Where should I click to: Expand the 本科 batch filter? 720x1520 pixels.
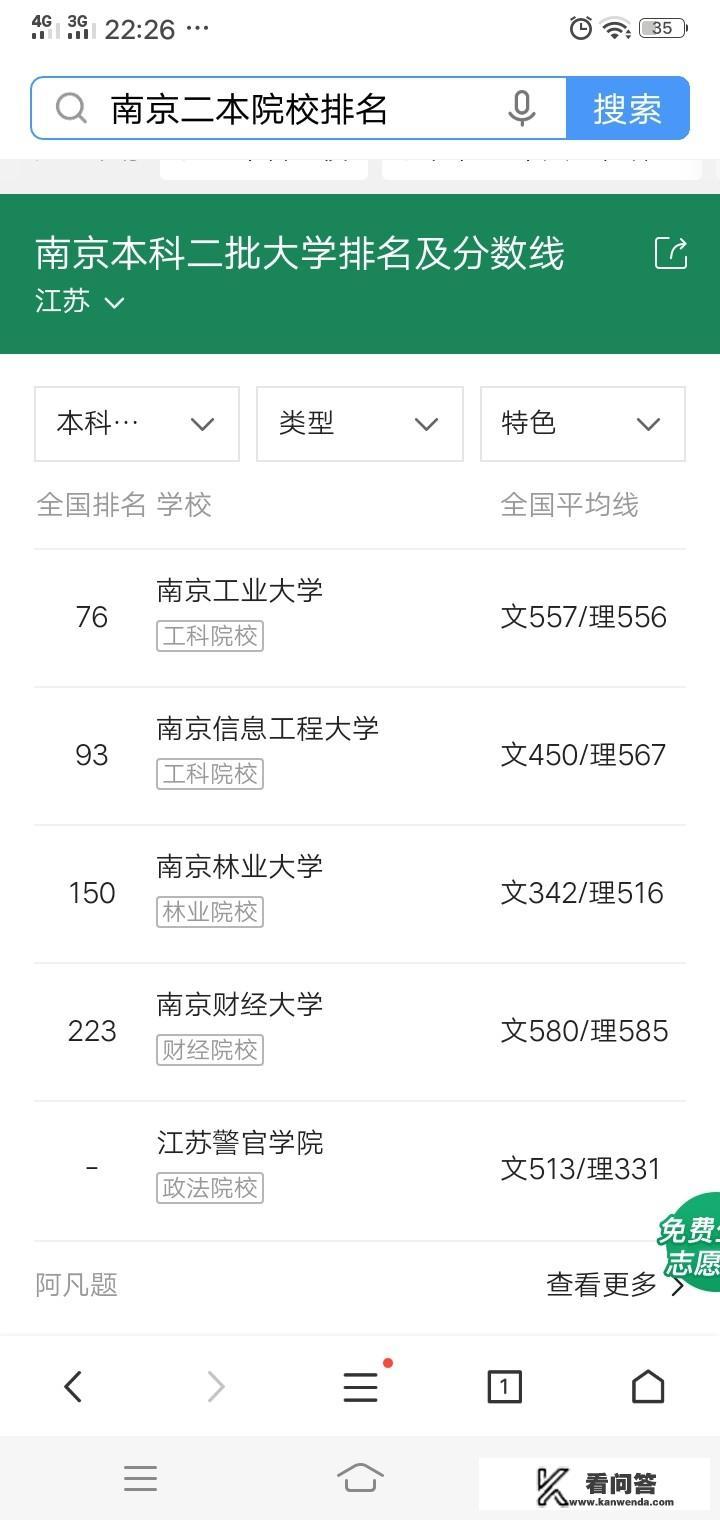[x=136, y=424]
